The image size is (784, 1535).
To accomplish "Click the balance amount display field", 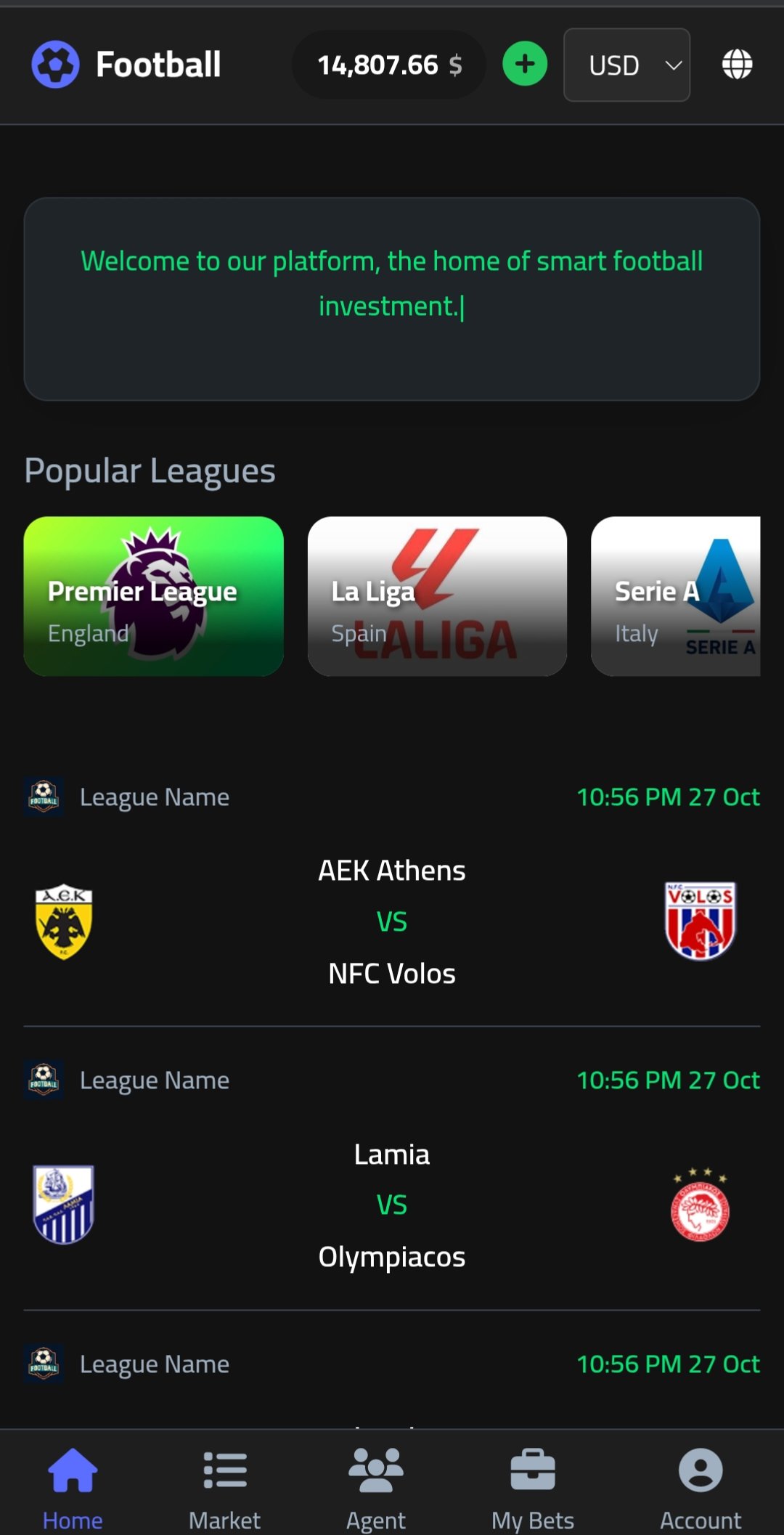I will click(388, 65).
